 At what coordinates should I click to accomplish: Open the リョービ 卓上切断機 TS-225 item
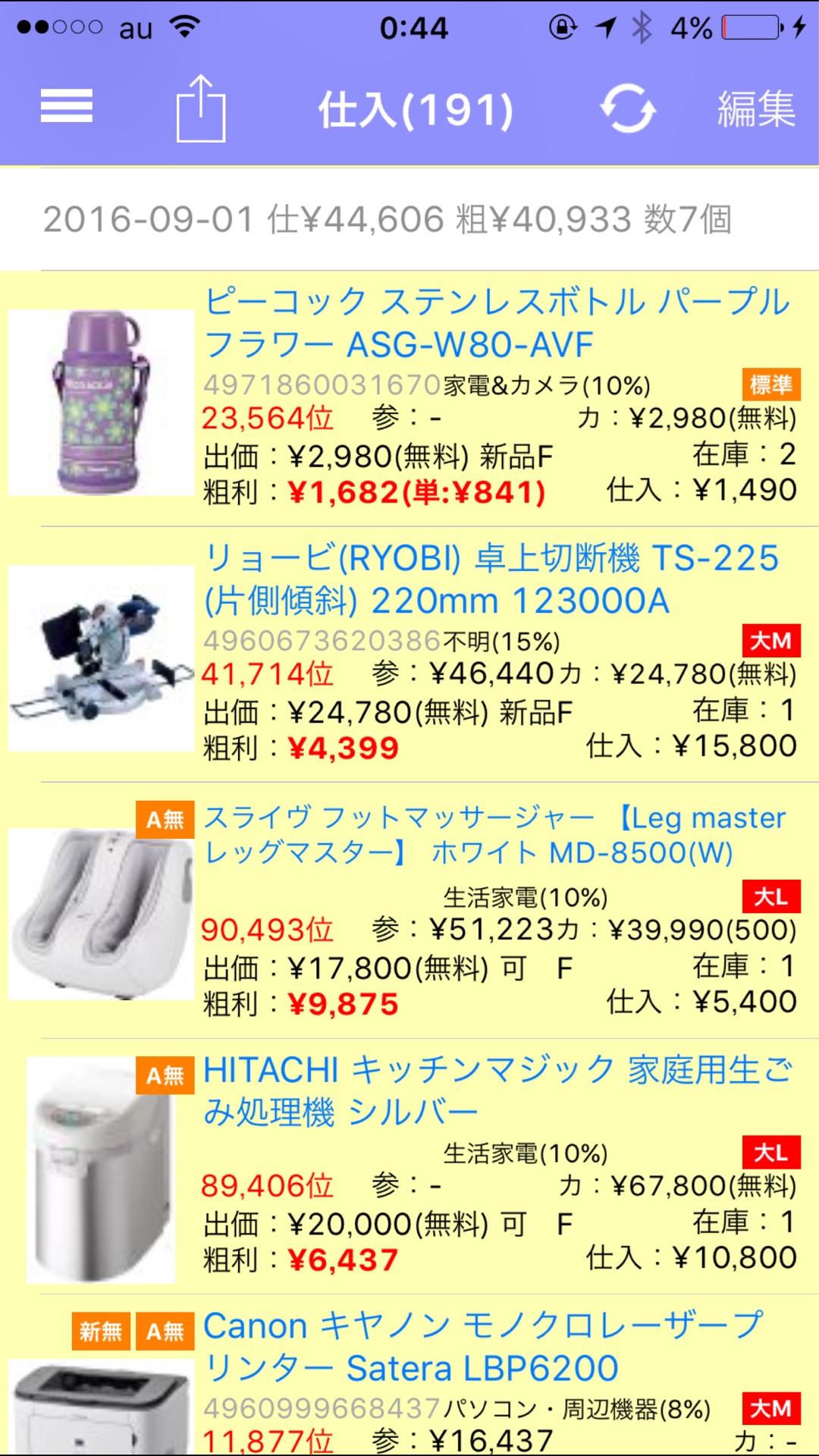[491, 579]
